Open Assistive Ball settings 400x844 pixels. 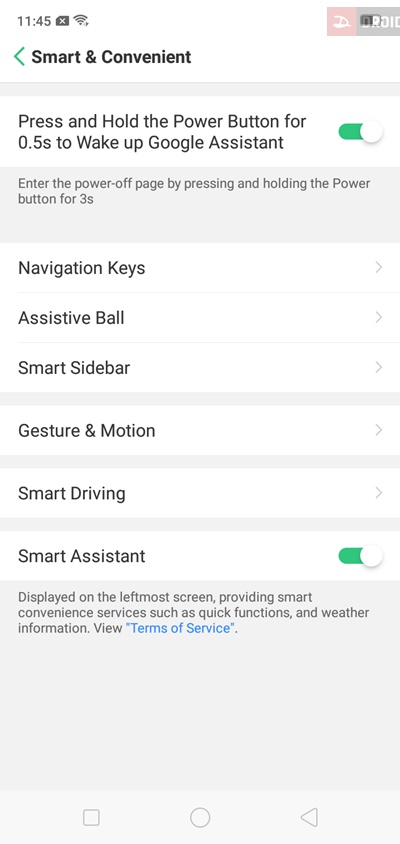tap(200, 318)
